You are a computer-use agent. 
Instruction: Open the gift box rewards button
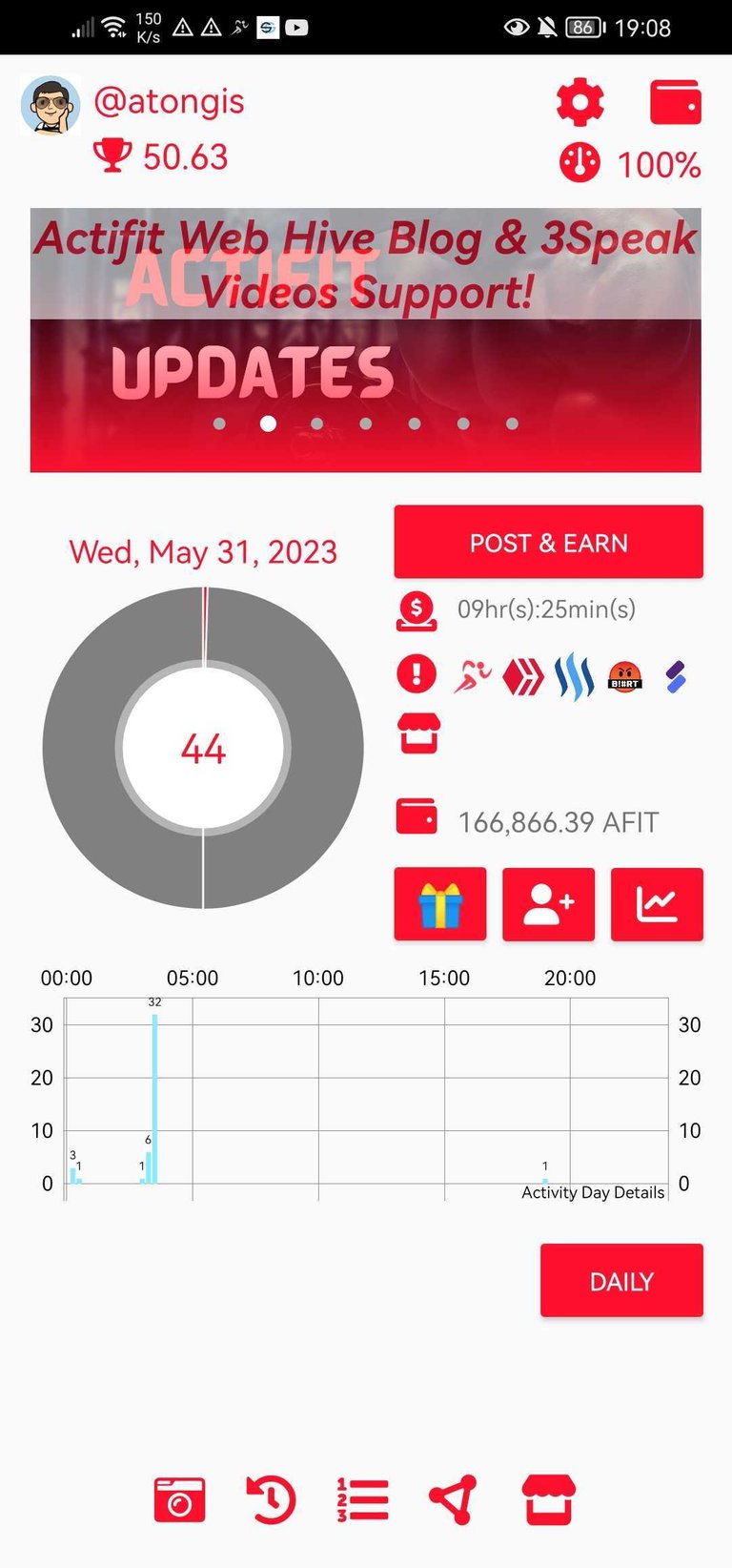pos(440,904)
